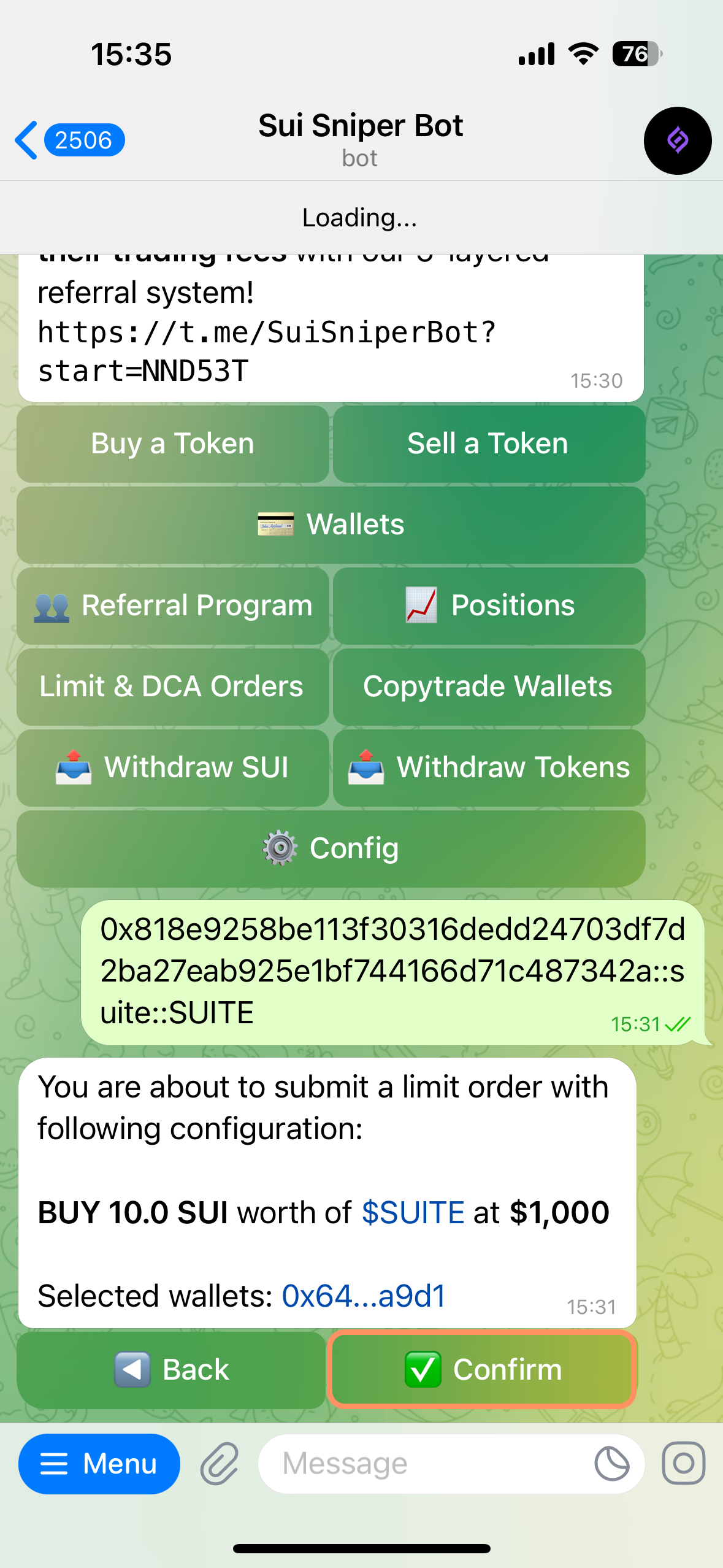Tap Back under the limit order message
The height and width of the screenshot is (1568, 723).
tap(171, 1370)
